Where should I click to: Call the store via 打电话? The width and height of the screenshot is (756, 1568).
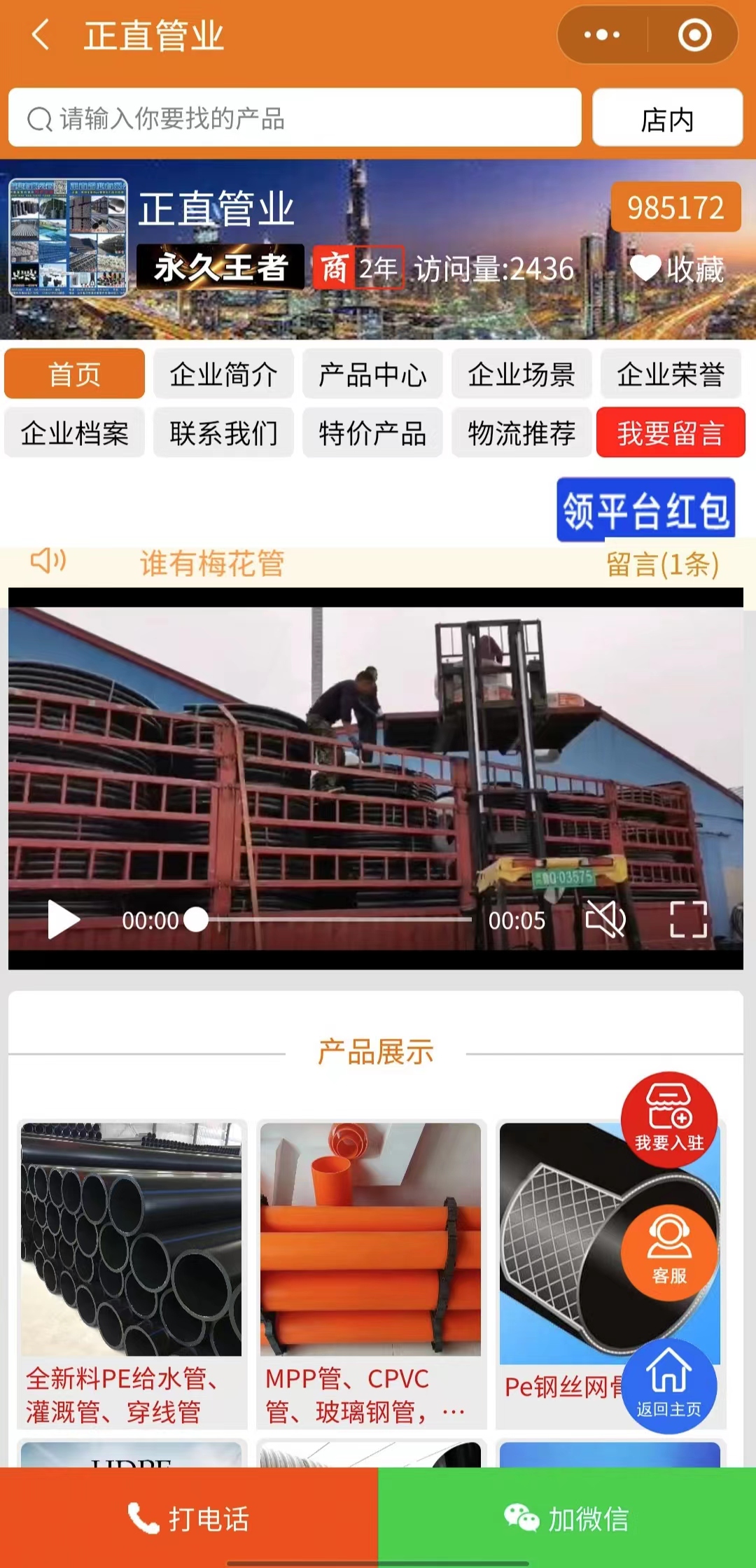tap(189, 1518)
